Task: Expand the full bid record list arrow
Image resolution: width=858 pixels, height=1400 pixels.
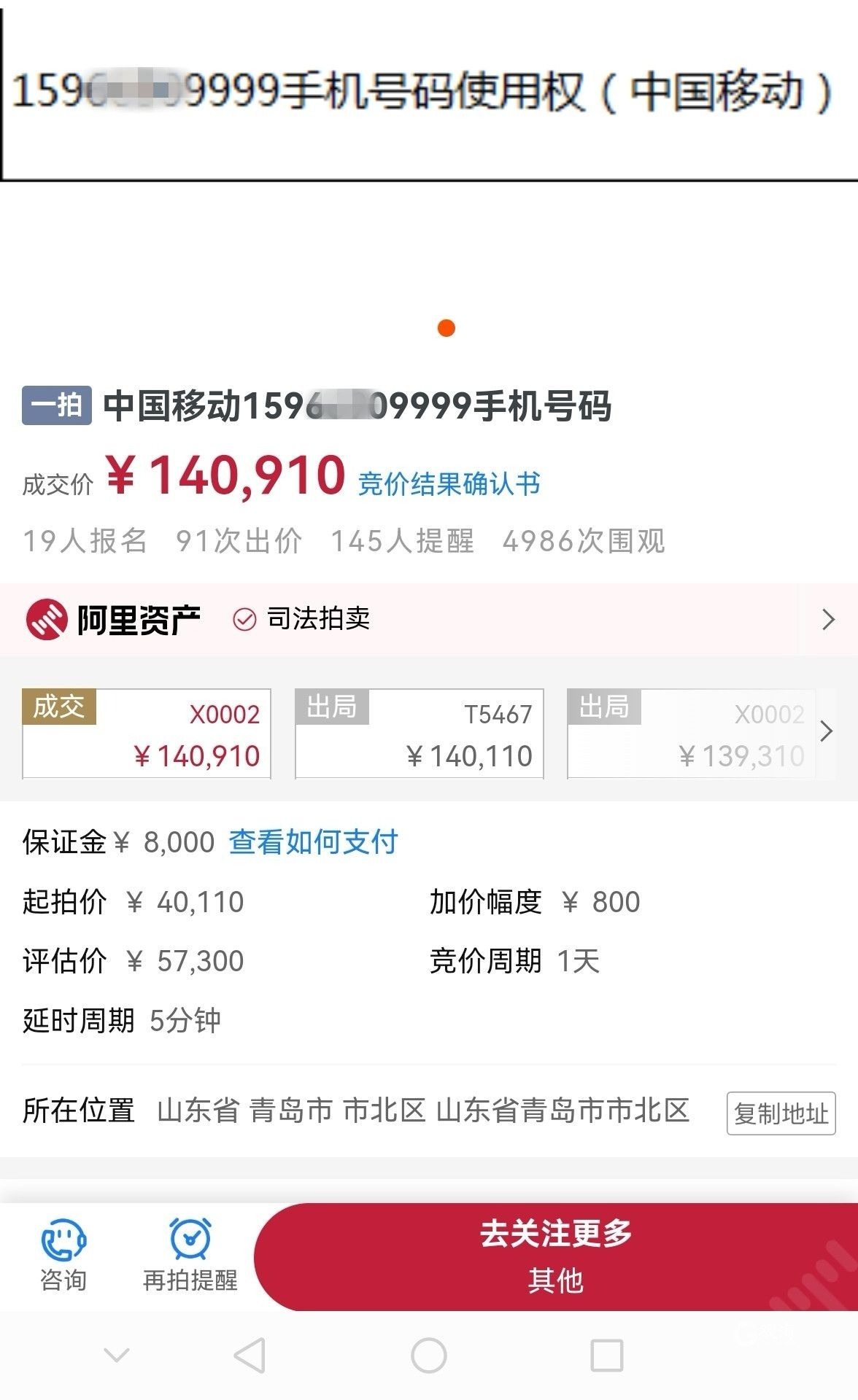Action: point(827,731)
